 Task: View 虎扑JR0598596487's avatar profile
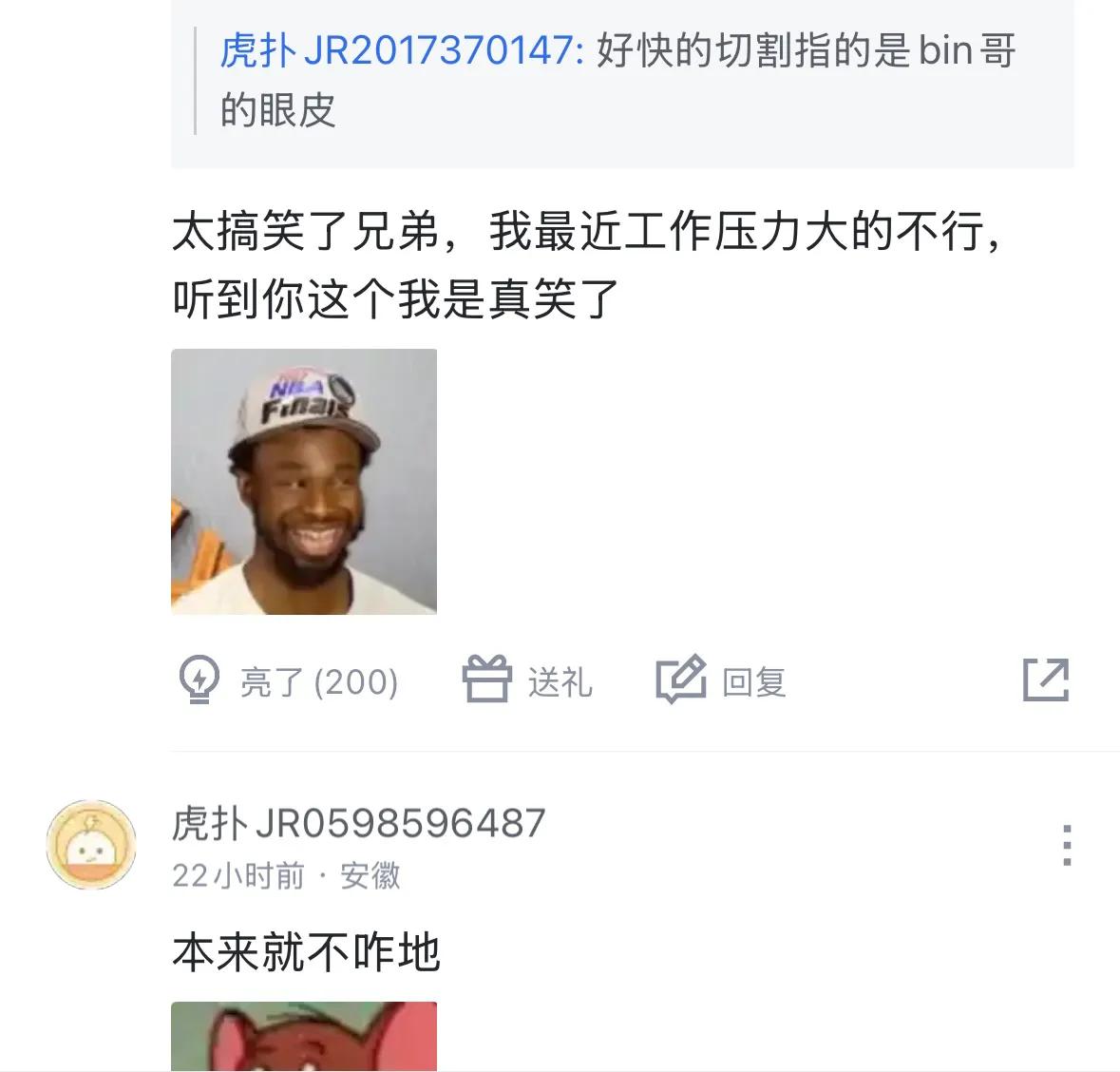(x=91, y=845)
